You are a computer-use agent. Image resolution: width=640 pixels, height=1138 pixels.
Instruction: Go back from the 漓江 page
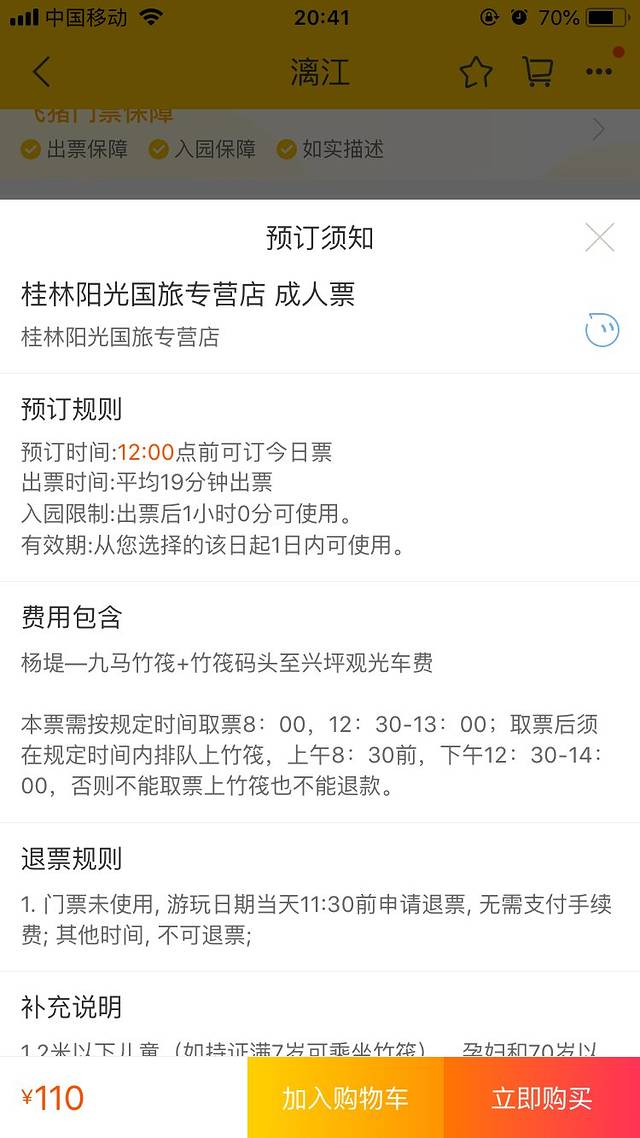41,72
